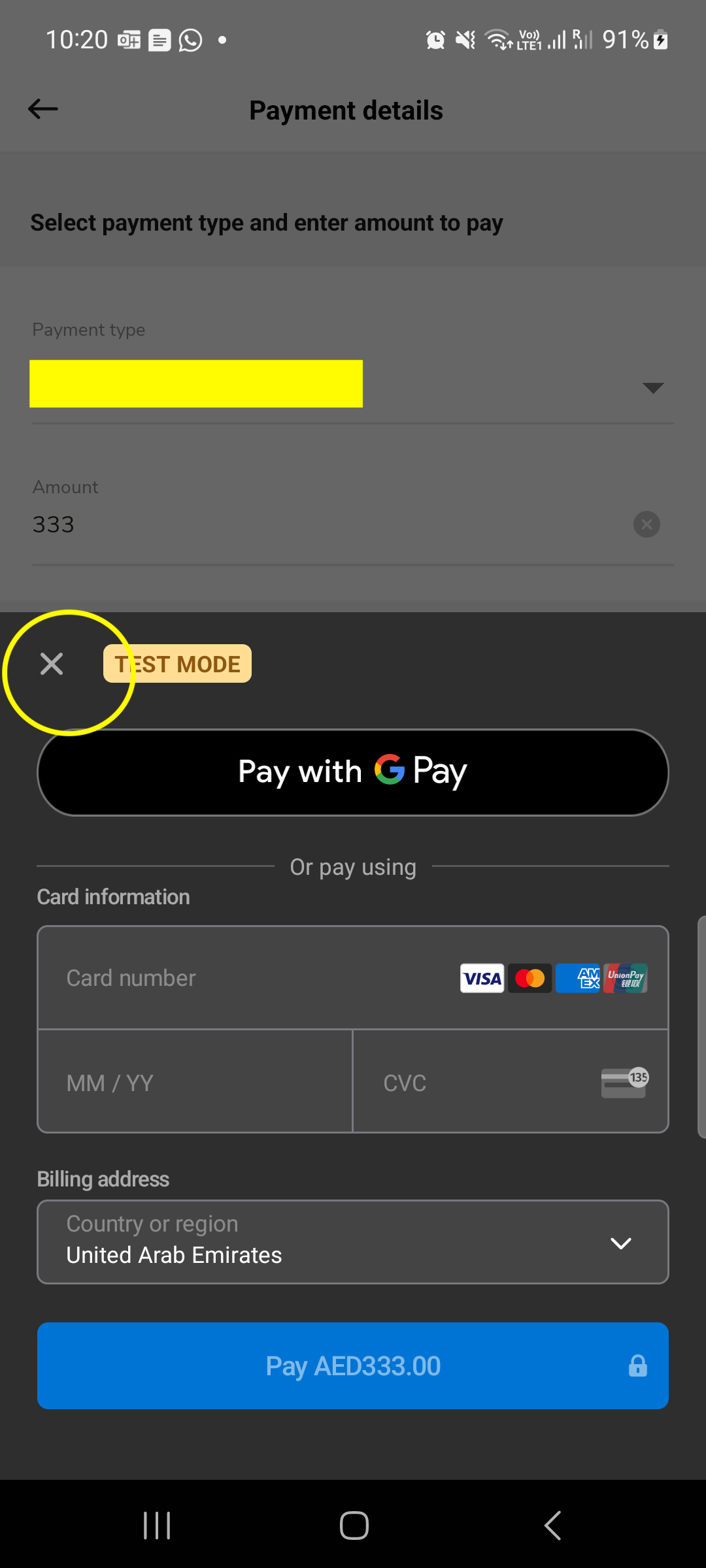
Task: Click the CVC card illustration icon
Action: click(x=622, y=1082)
